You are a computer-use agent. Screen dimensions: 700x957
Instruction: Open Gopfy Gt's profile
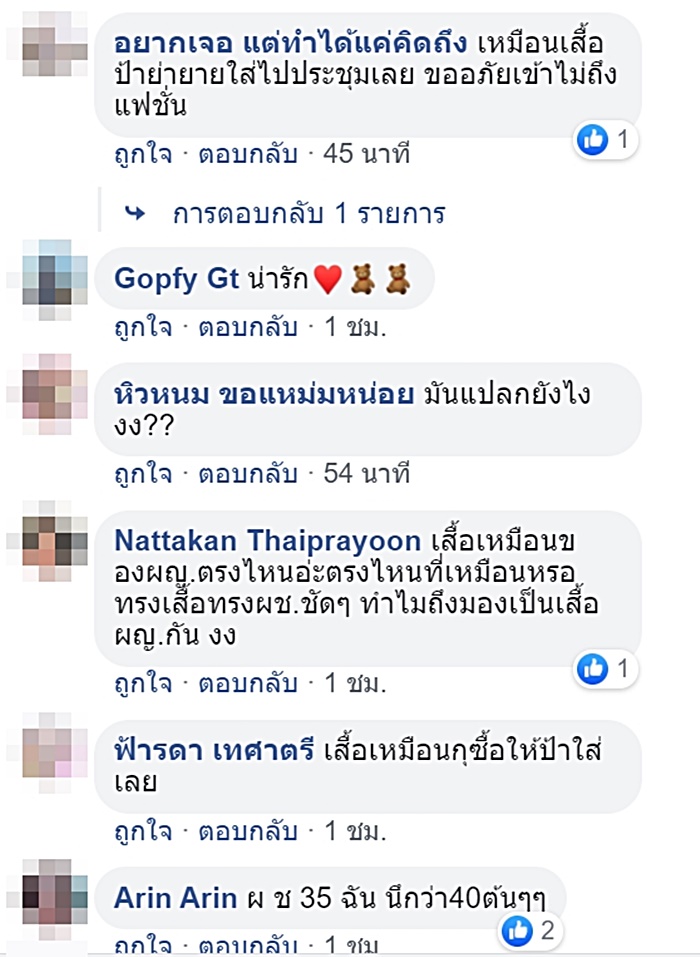click(176, 278)
